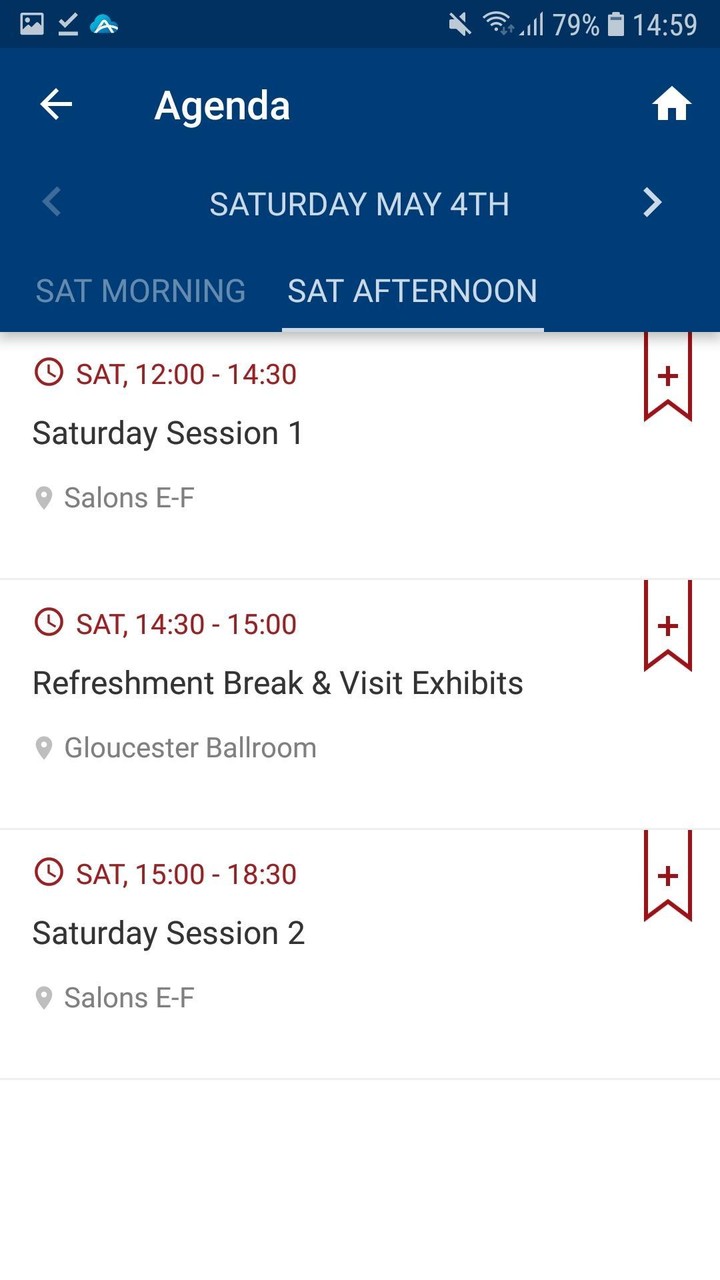The image size is (720, 1280).
Task: Open Refreshment Break & Visit Exhibits
Action: click(x=278, y=684)
